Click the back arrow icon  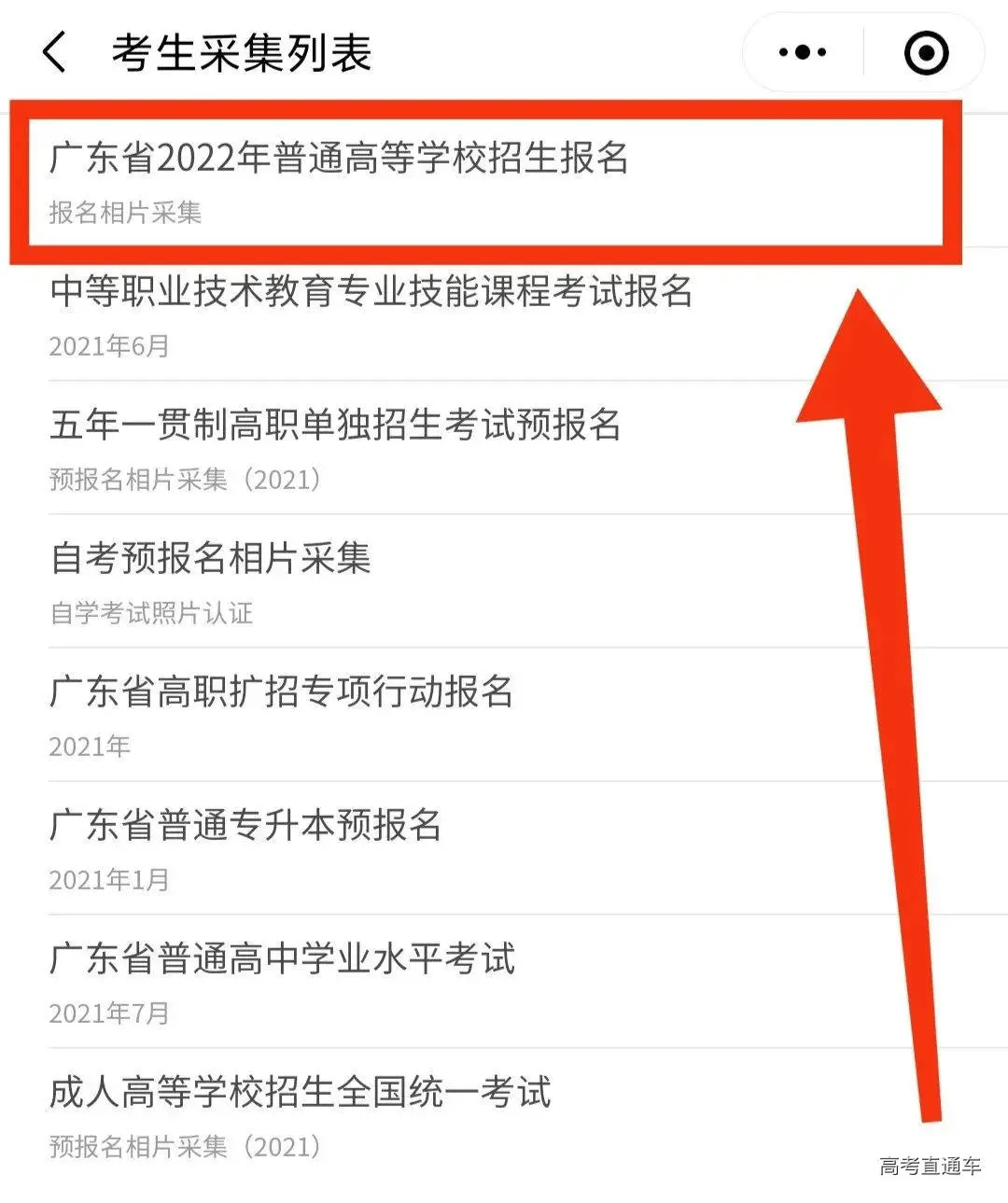pyautogui.click(x=53, y=53)
